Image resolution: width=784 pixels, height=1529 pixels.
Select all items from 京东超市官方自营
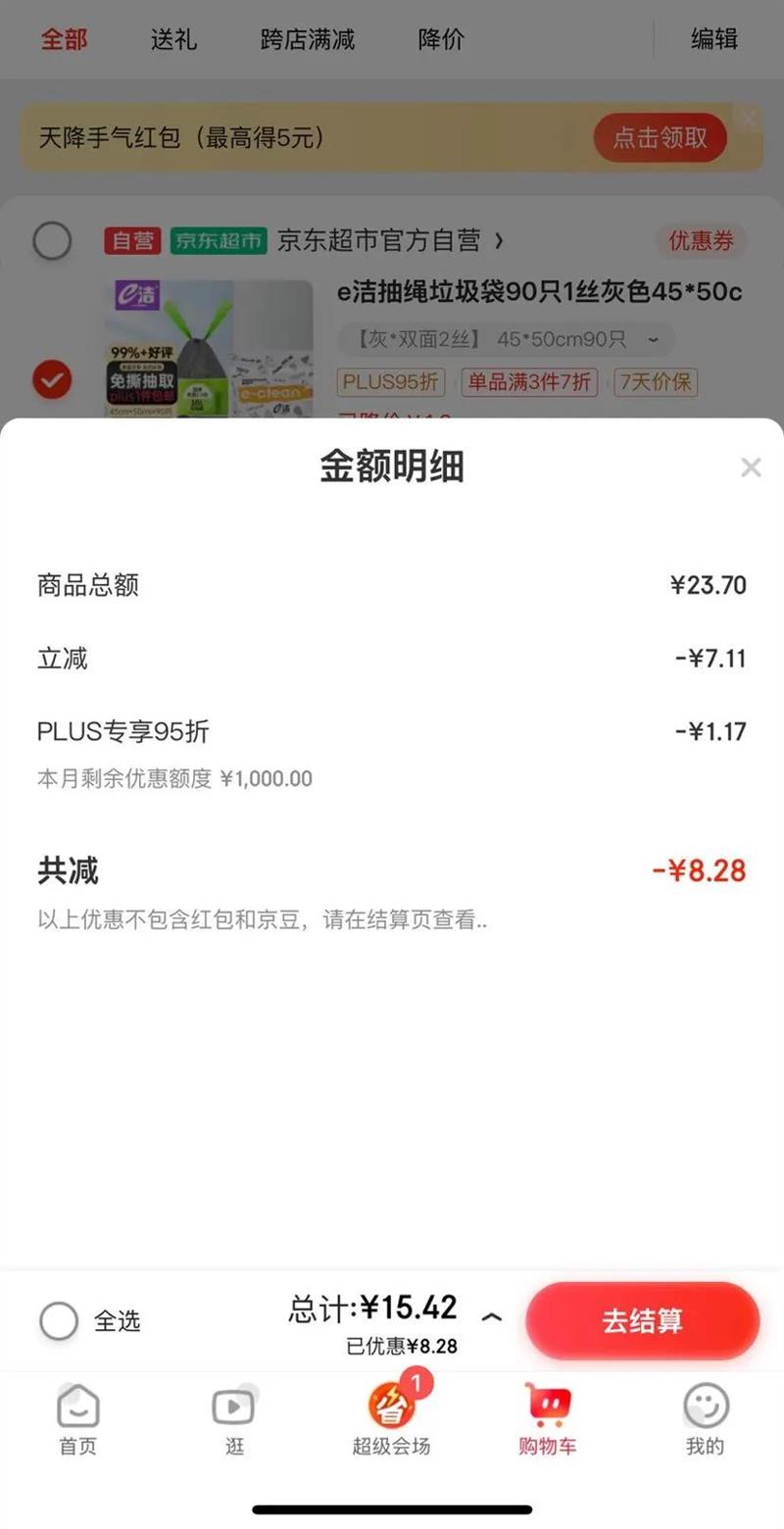click(x=52, y=240)
